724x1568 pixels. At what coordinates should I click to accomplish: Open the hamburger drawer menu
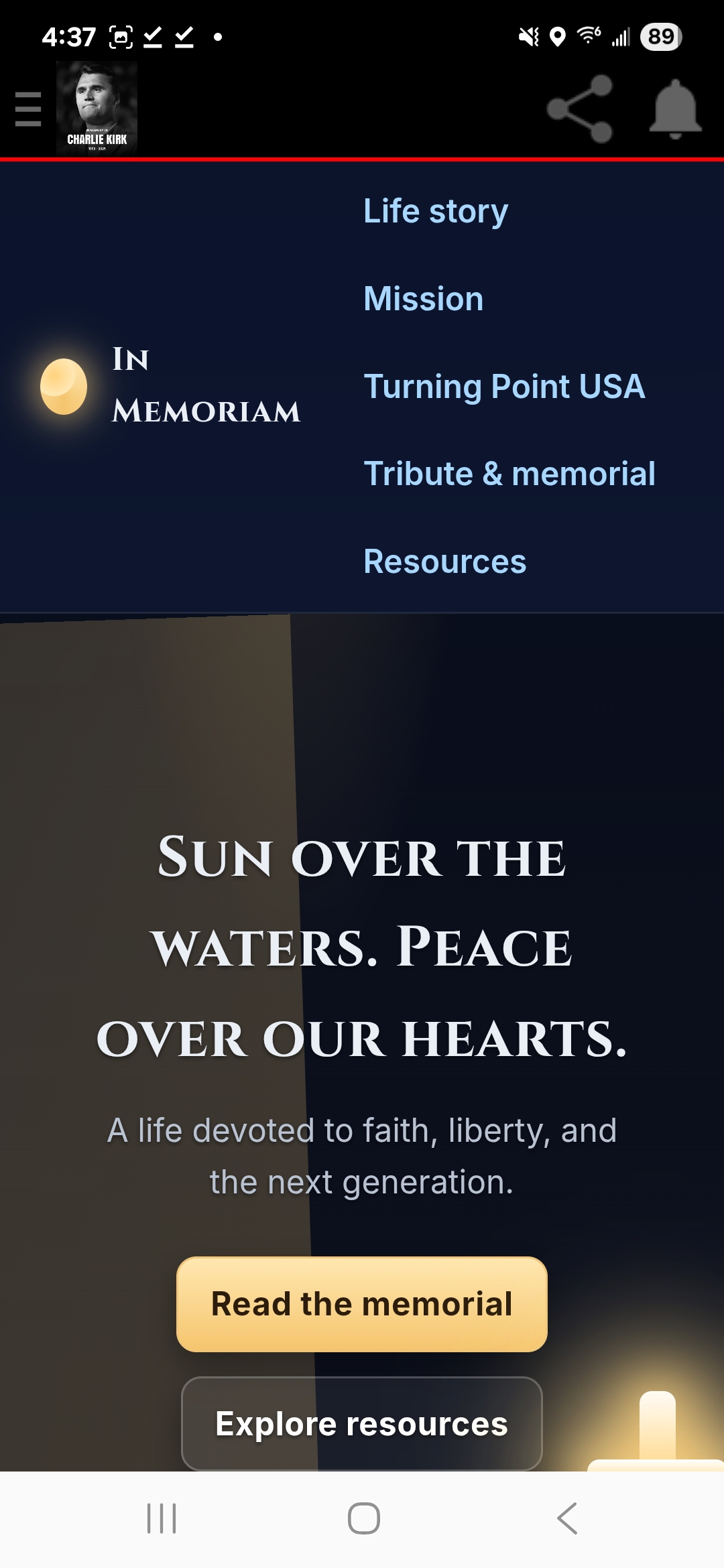coord(28,109)
